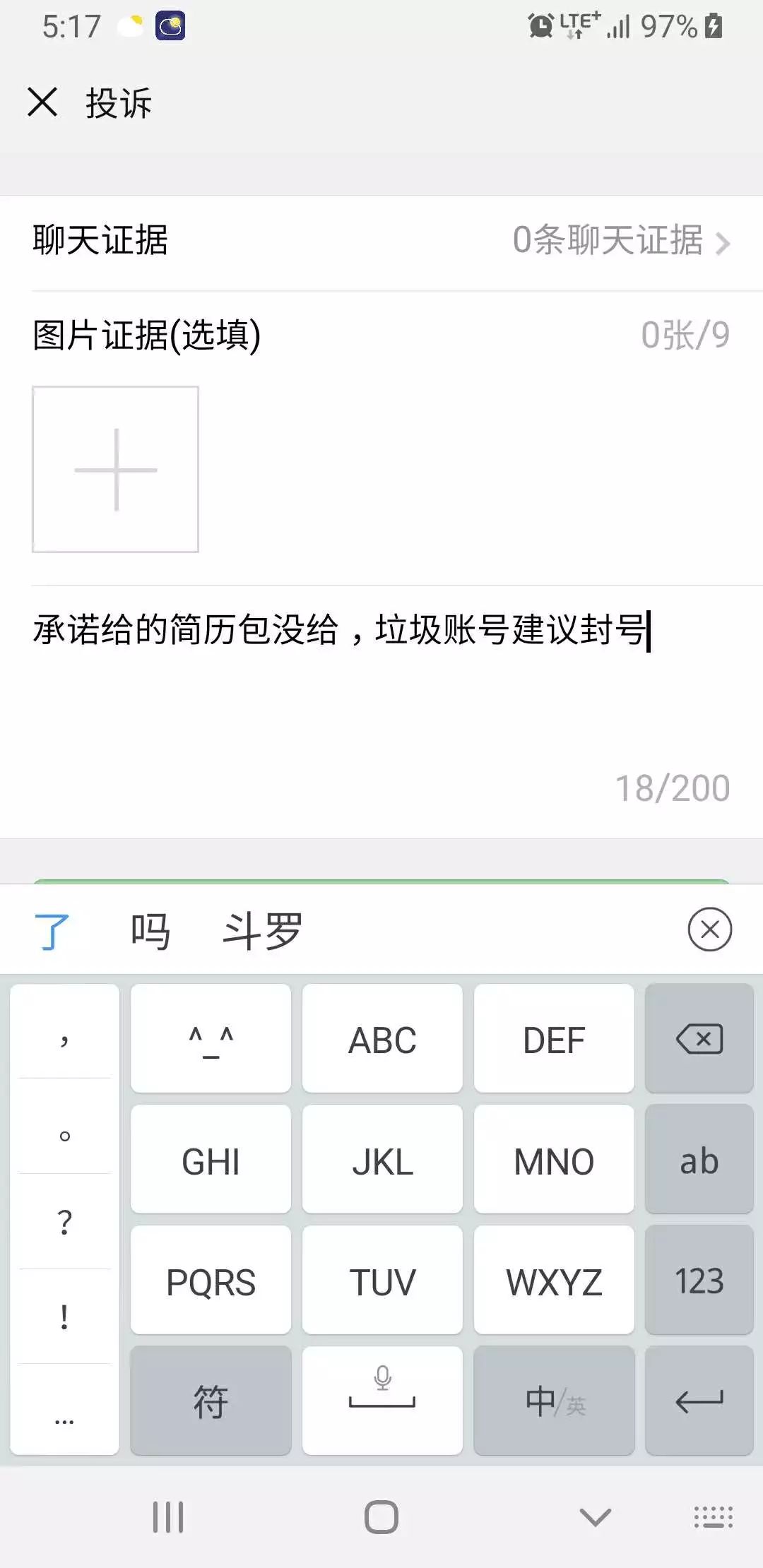Add a picture evidence with the plus tile
The width and height of the screenshot is (763, 1568).
tap(115, 469)
